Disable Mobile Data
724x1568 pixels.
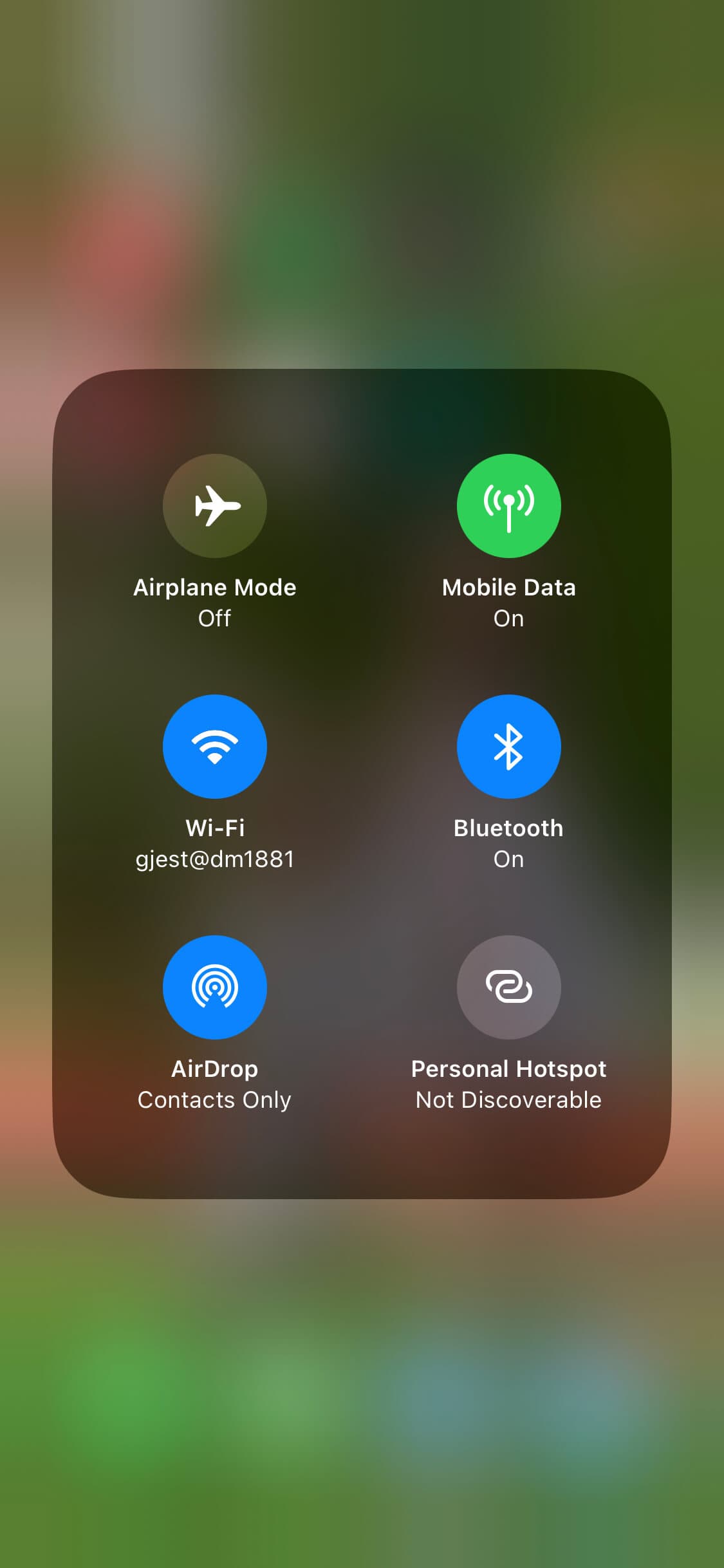508,506
